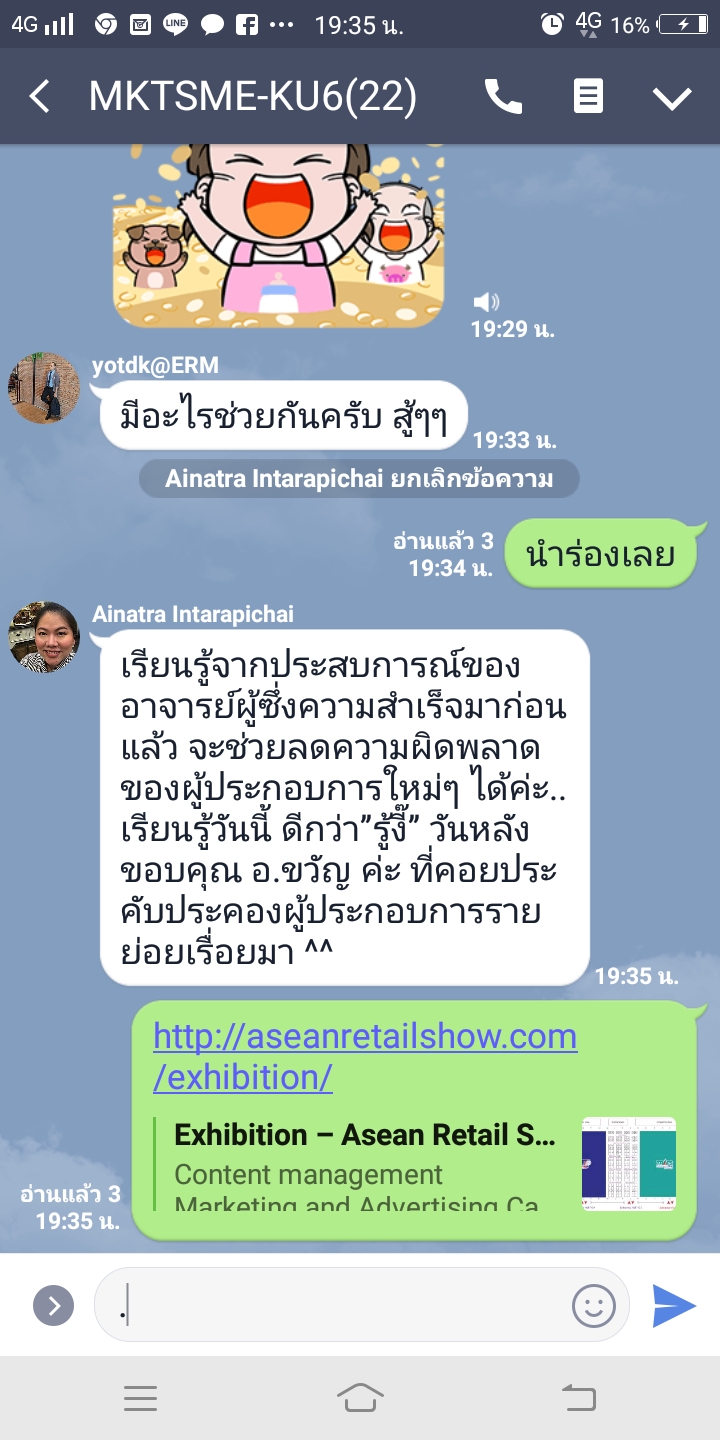
Task: Open yotdk@ERM's profile picture
Action: [x=44, y=388]
